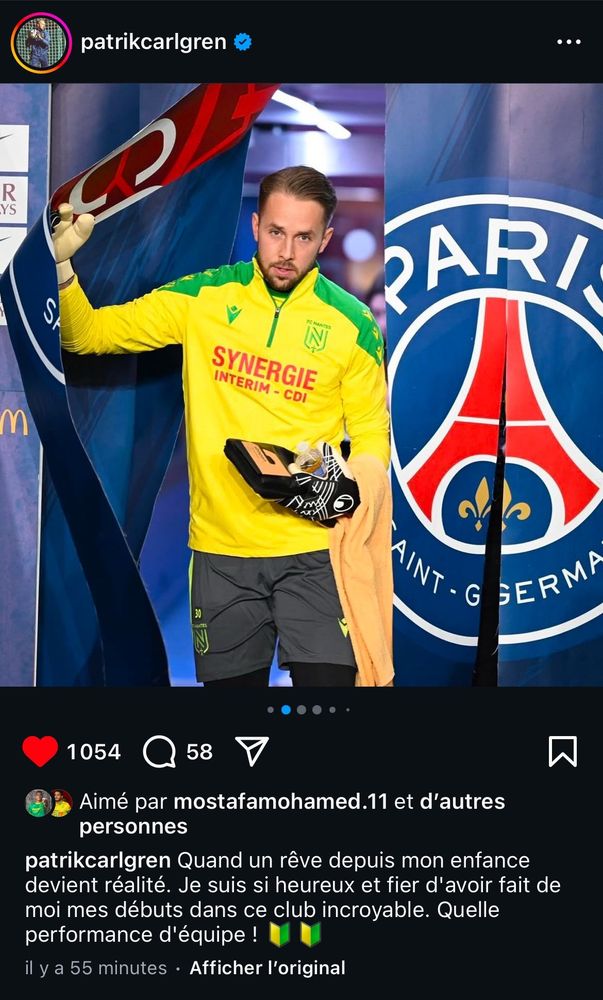Open the comments bubble icon

click(159, 751)
